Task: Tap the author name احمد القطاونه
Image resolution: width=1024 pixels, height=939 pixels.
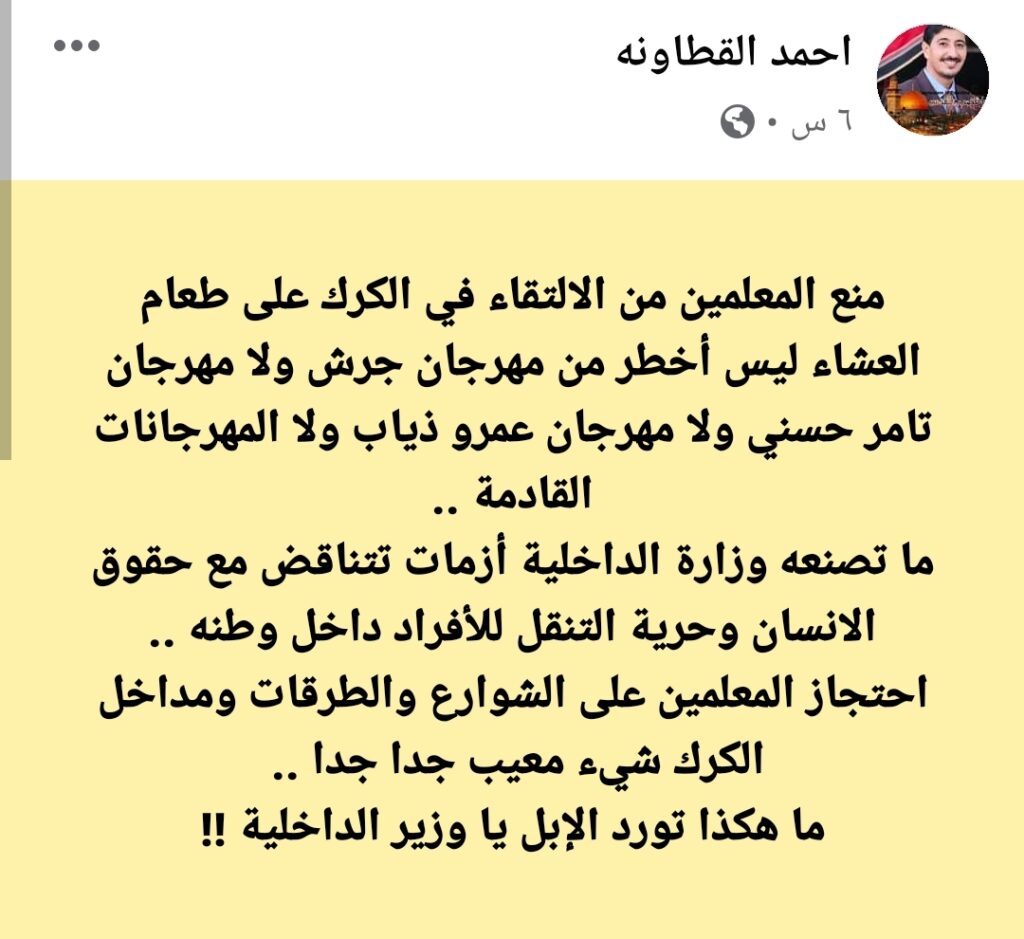Action: 733,54
